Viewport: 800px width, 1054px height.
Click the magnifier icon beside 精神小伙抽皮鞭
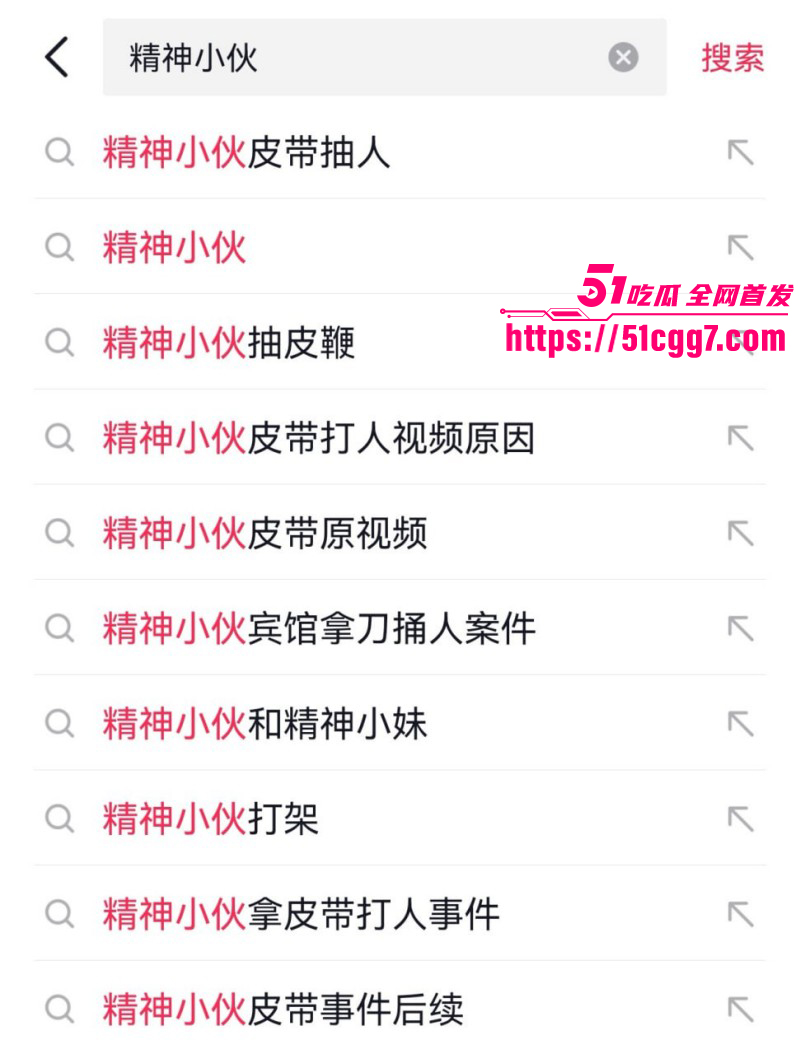point(60,343)
